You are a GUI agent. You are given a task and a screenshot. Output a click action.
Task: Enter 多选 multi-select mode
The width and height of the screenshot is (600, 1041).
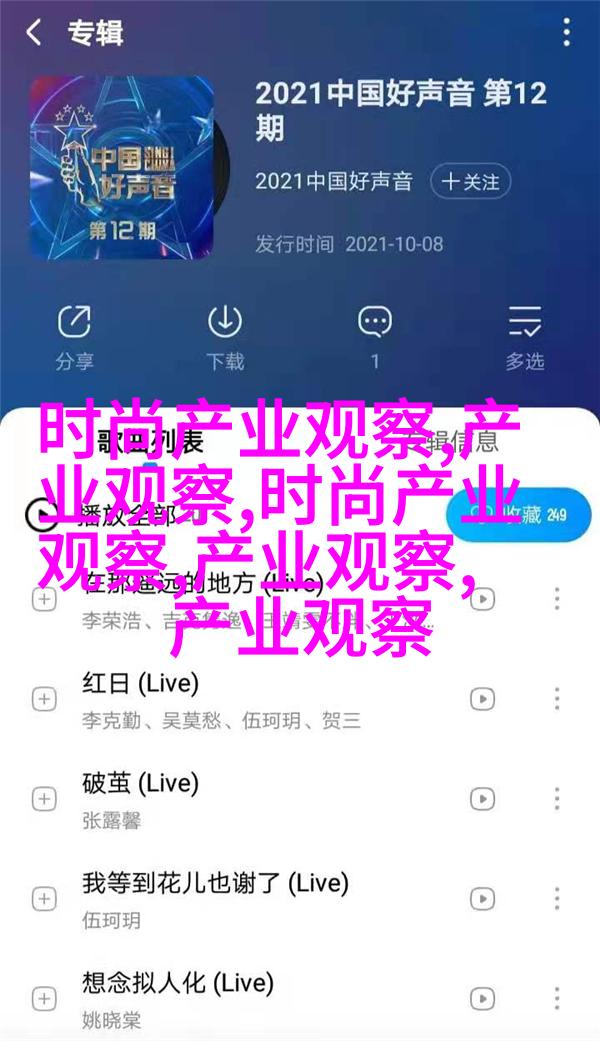tap(525, 335)
